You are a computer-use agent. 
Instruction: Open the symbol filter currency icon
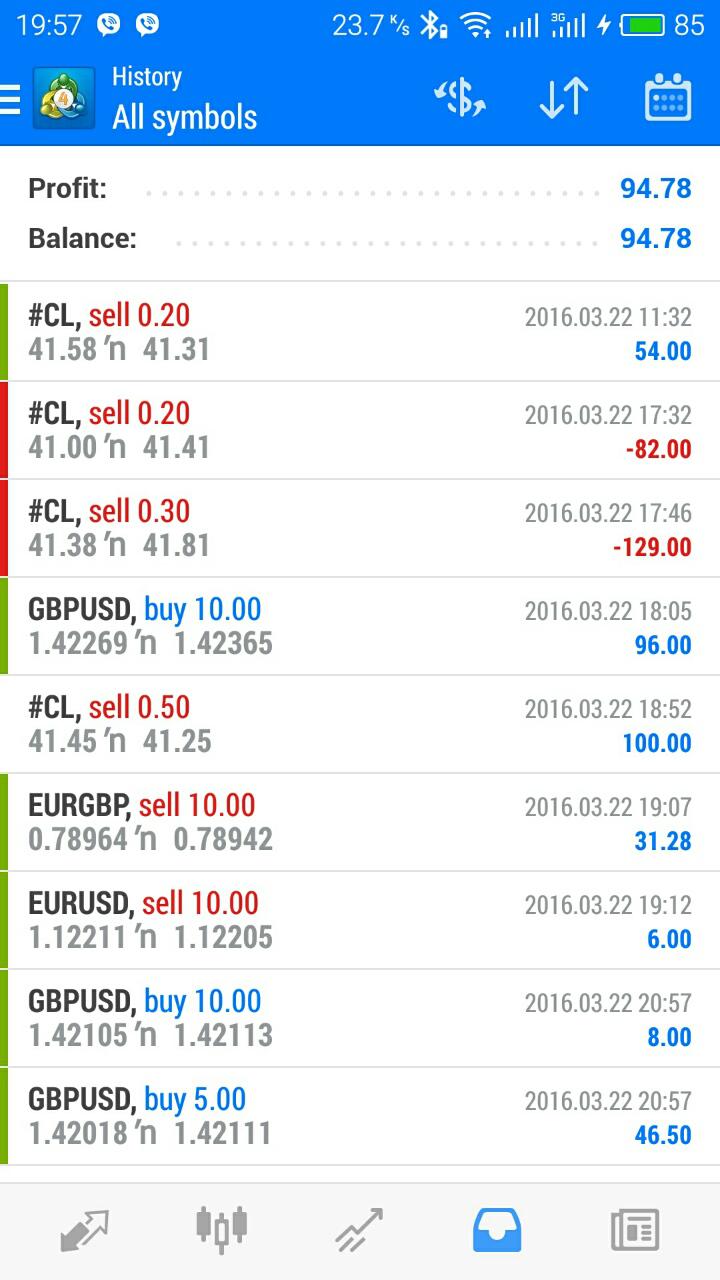[460, 98]
